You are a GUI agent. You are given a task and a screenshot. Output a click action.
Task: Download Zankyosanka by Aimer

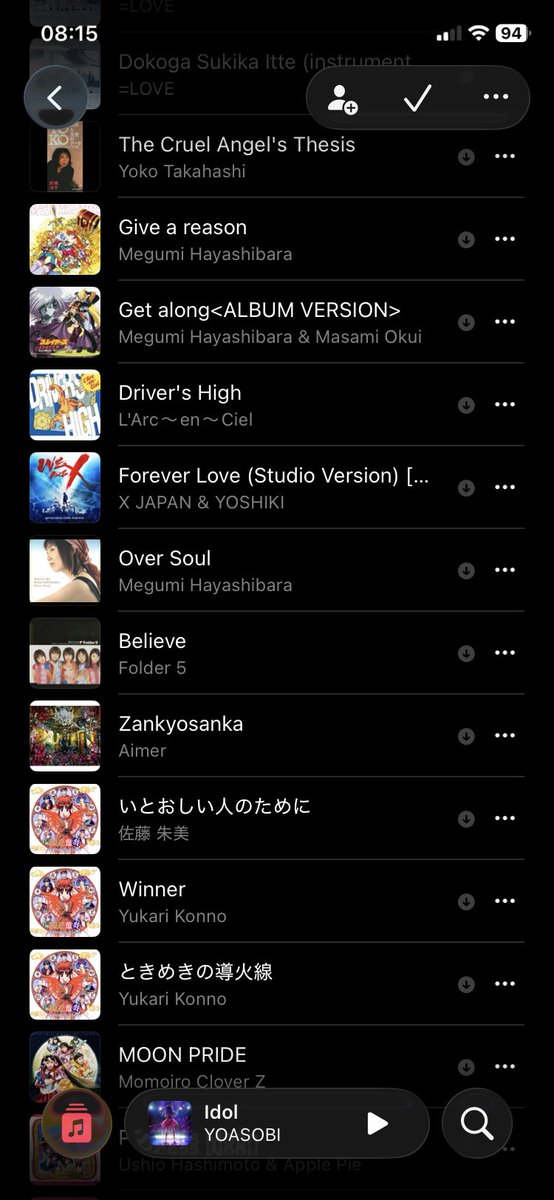[x=466, y=736]
